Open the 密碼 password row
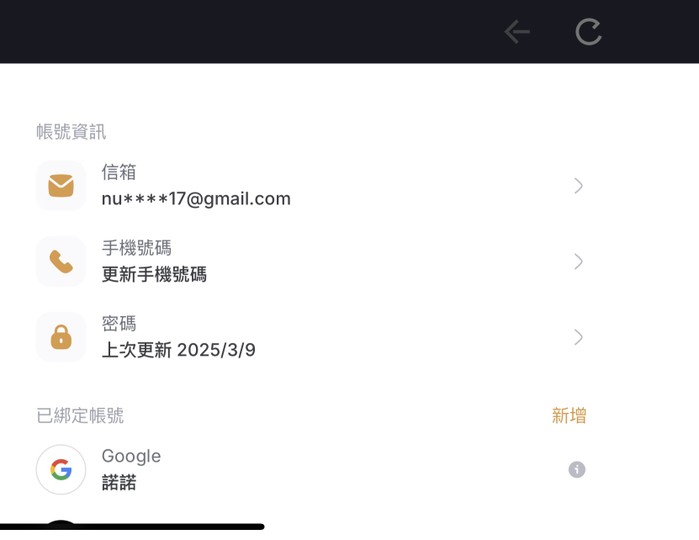Image resolution: width=699 pixels, height=540 pixels. point(310,338)
